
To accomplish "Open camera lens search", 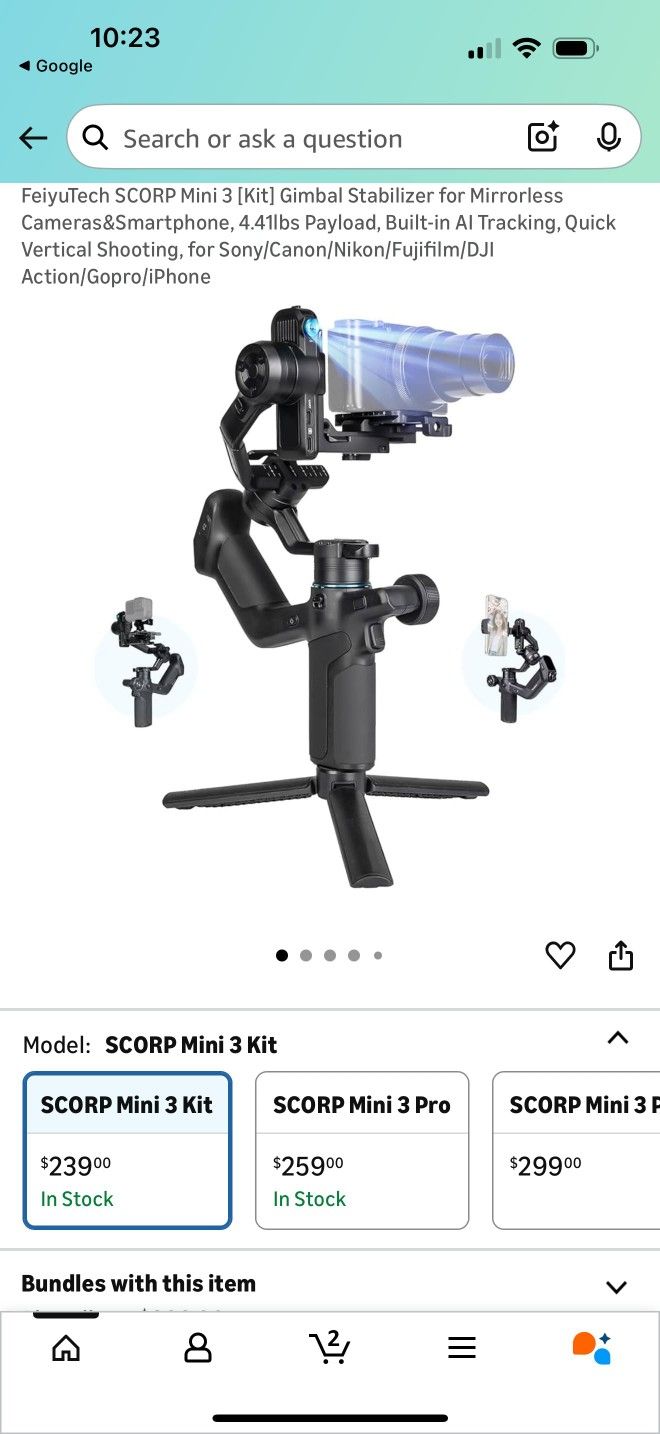I will [x=543, y=138].
